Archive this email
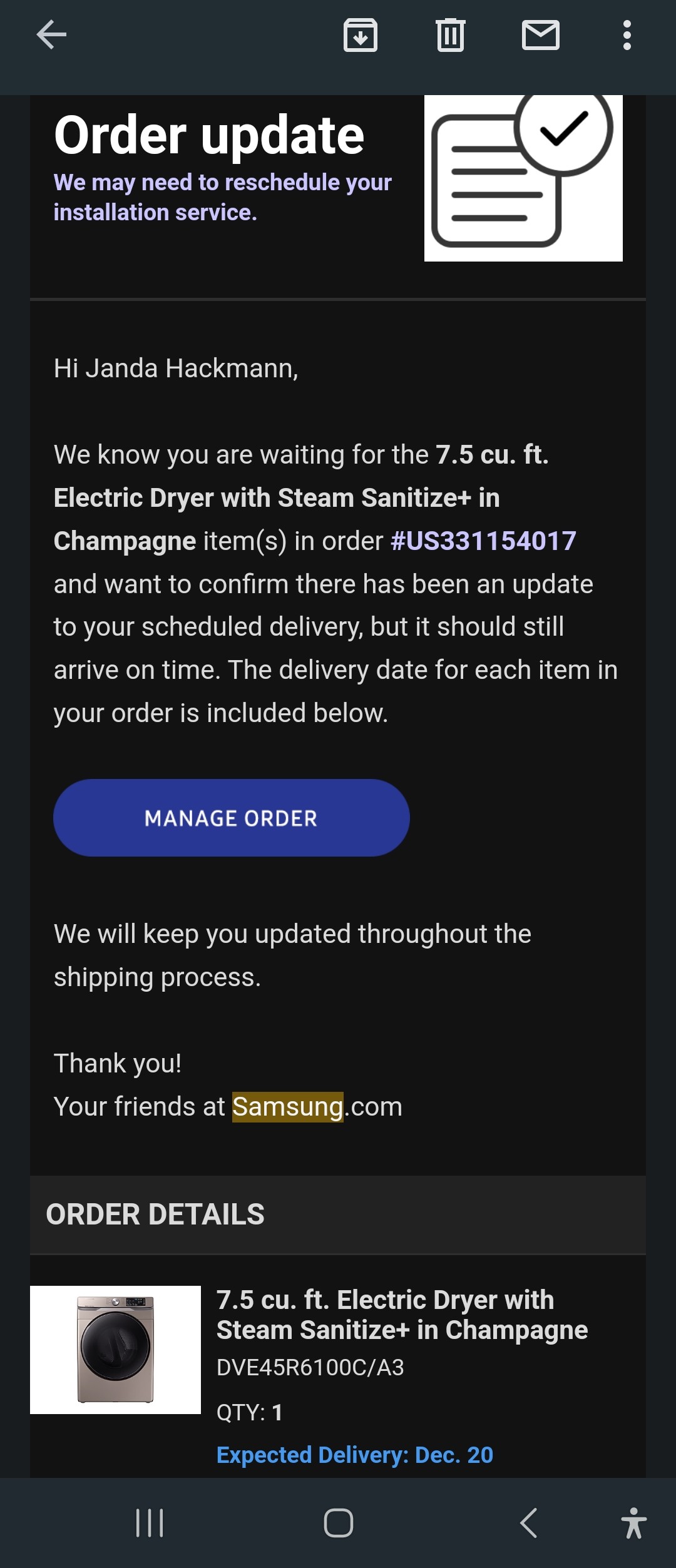676x1568 pixels. point(360,35)
